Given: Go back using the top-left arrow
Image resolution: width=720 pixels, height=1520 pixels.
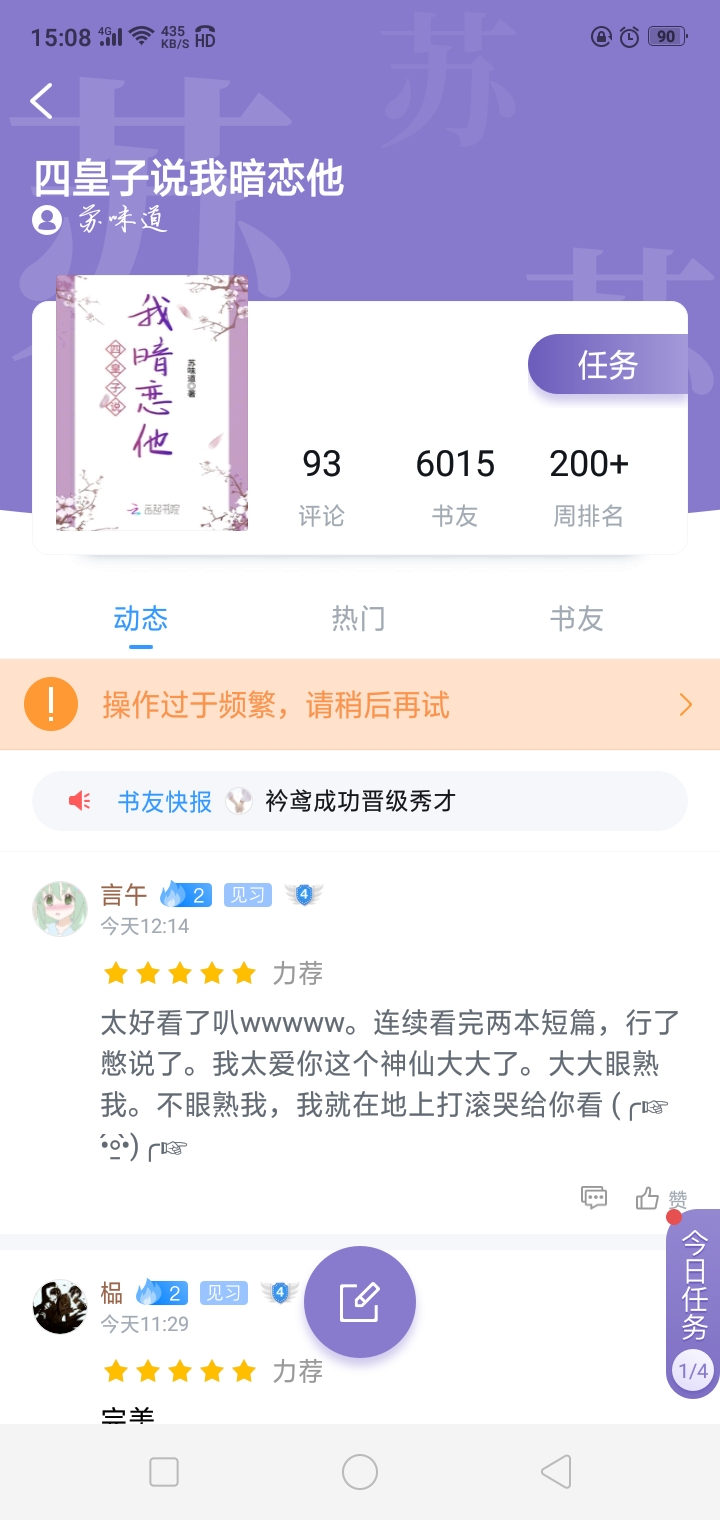Looking at the screenshot, I should [x=41, y=101].
